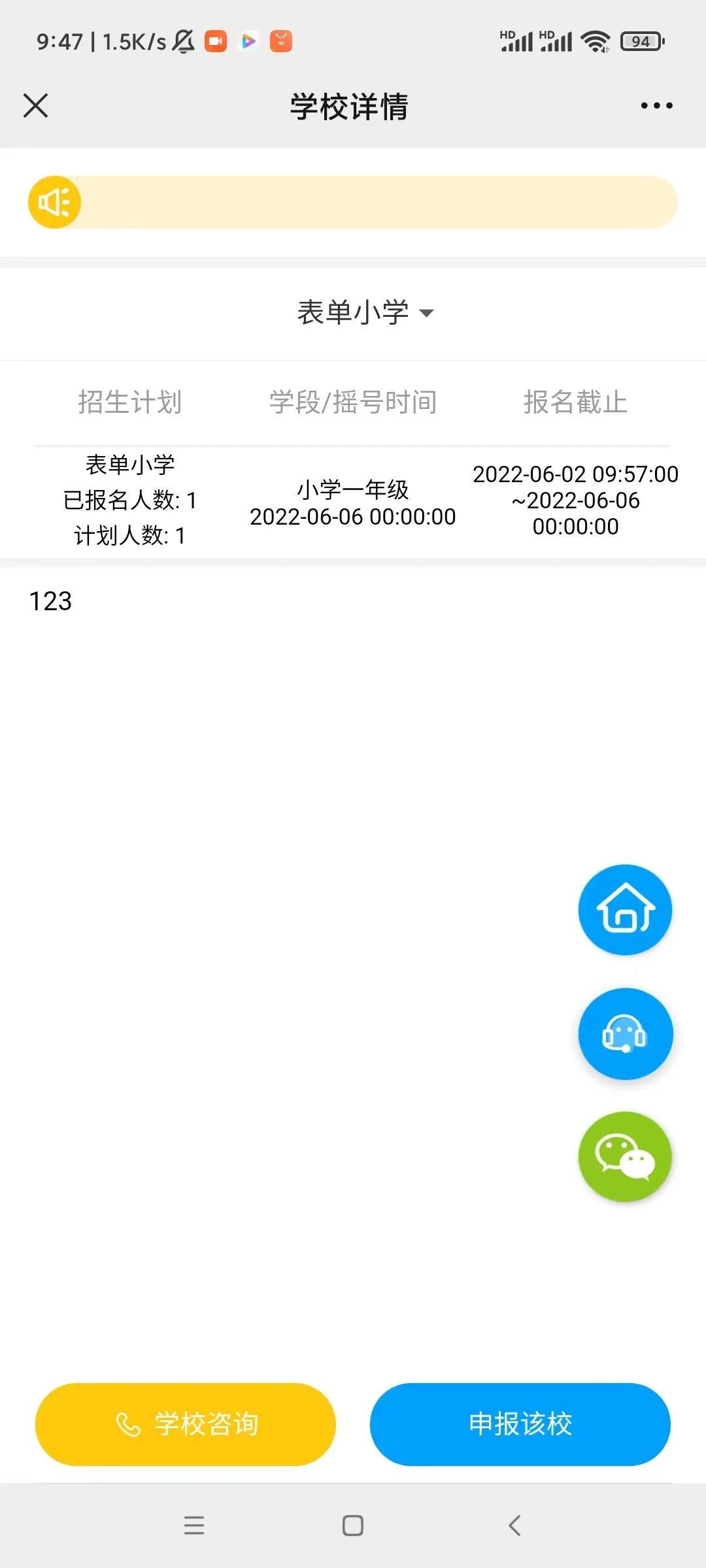The width and height of the screenshot is (706, 1568).
Task: Open recent apps from the navigation bar
Action: point(194,1526)
